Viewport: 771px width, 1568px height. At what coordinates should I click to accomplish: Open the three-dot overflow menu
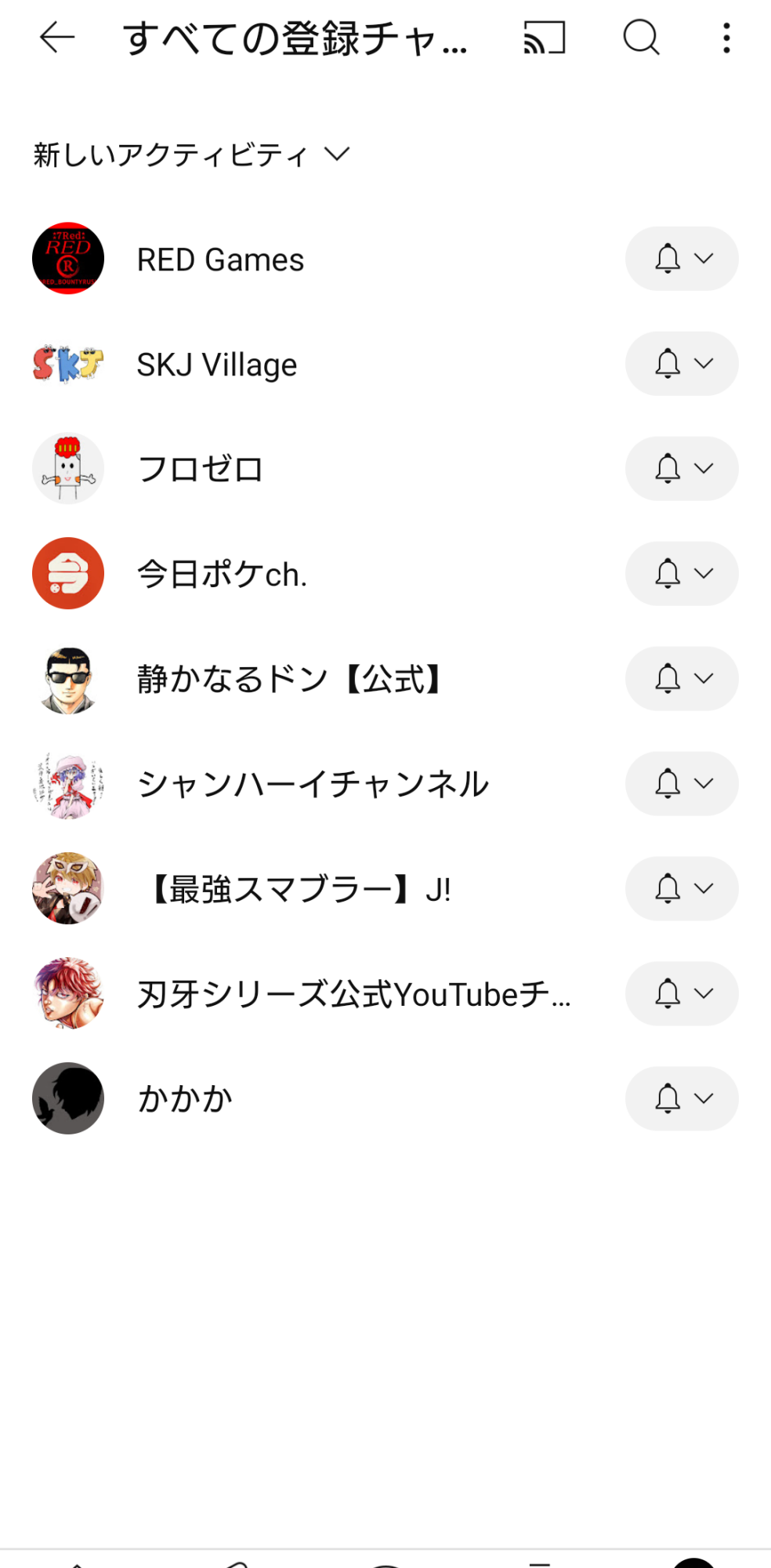727,38
